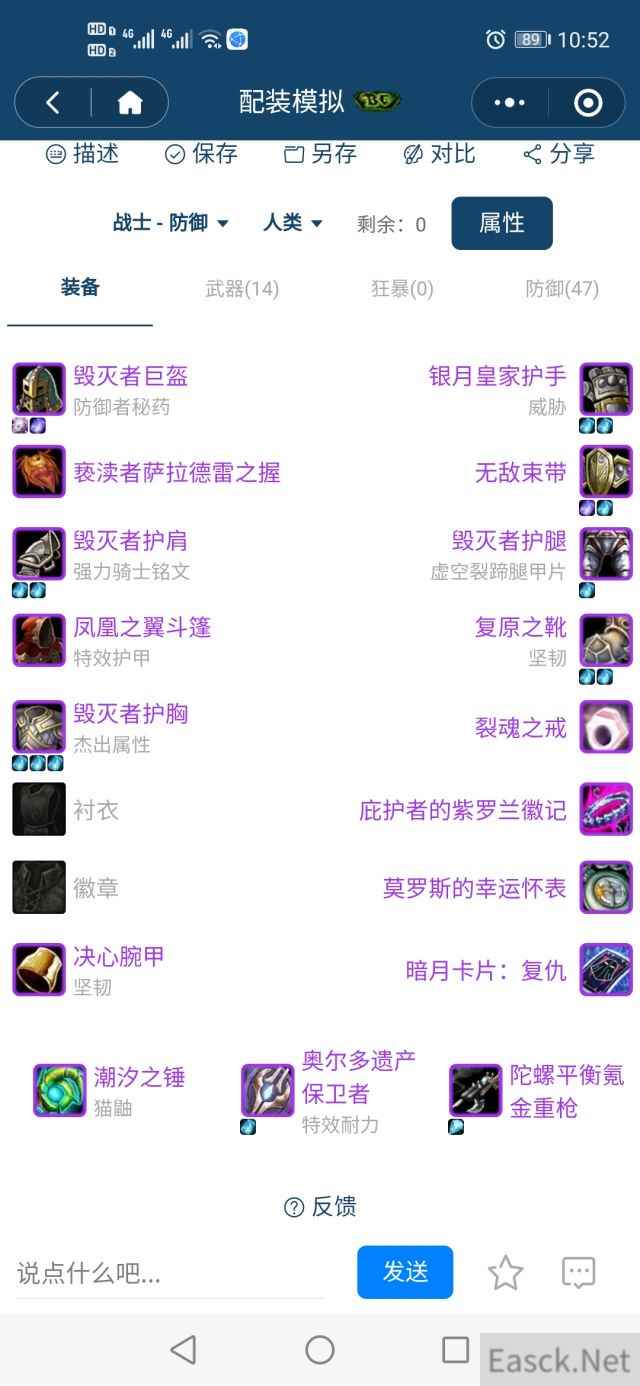
Task: Send the comment with 发送
Action: pyautogui.click(x=405, y=1272)
